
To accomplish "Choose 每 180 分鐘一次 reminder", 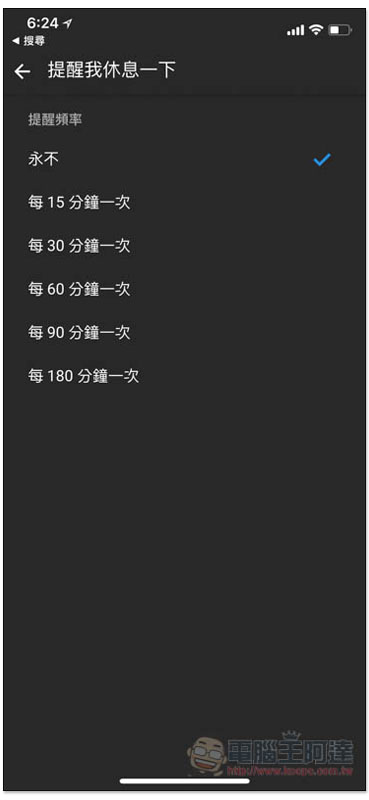I will tap(184, 377).
